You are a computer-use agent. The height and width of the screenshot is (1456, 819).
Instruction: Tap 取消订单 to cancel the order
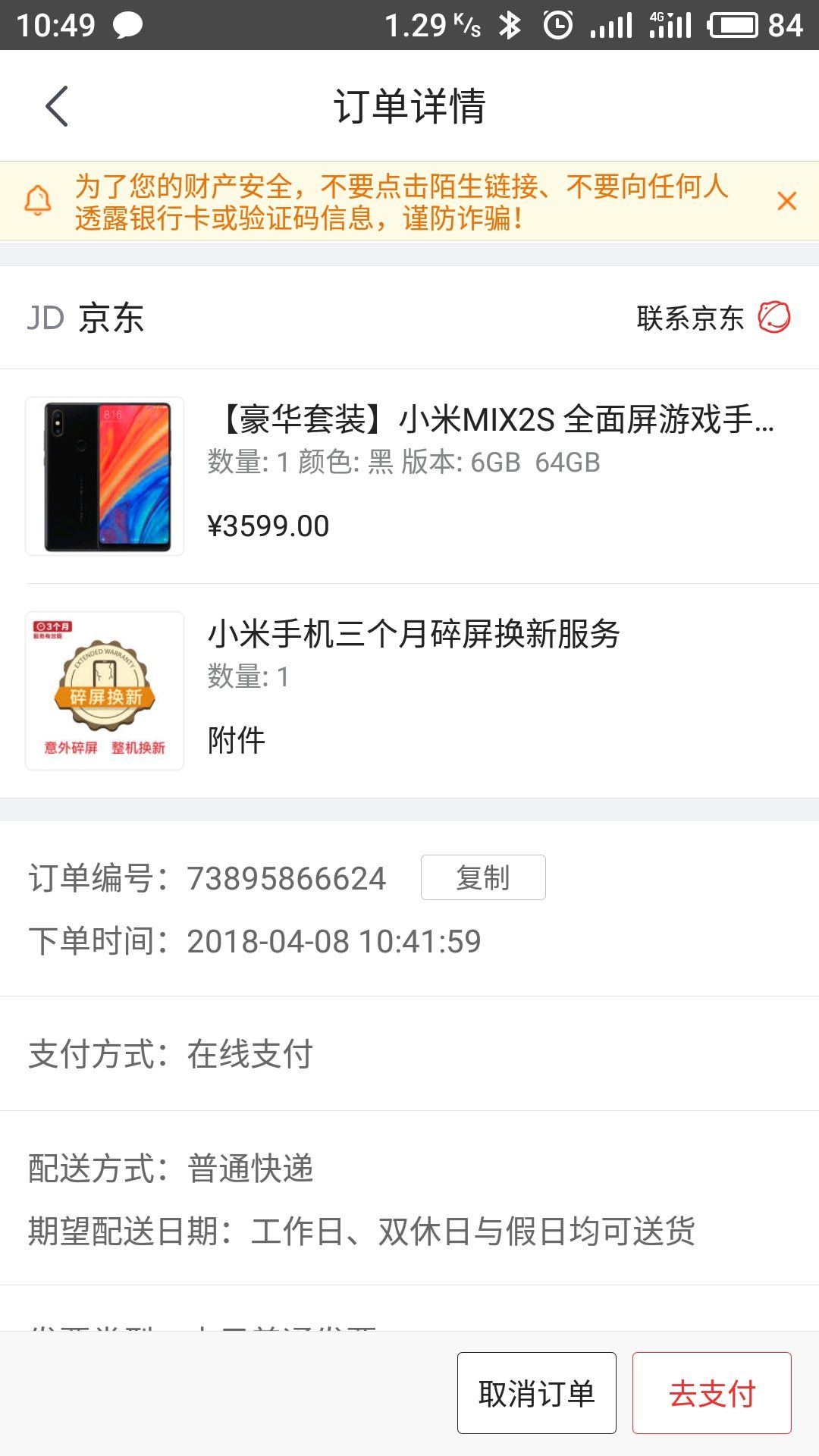click(x=537, y=1391)
